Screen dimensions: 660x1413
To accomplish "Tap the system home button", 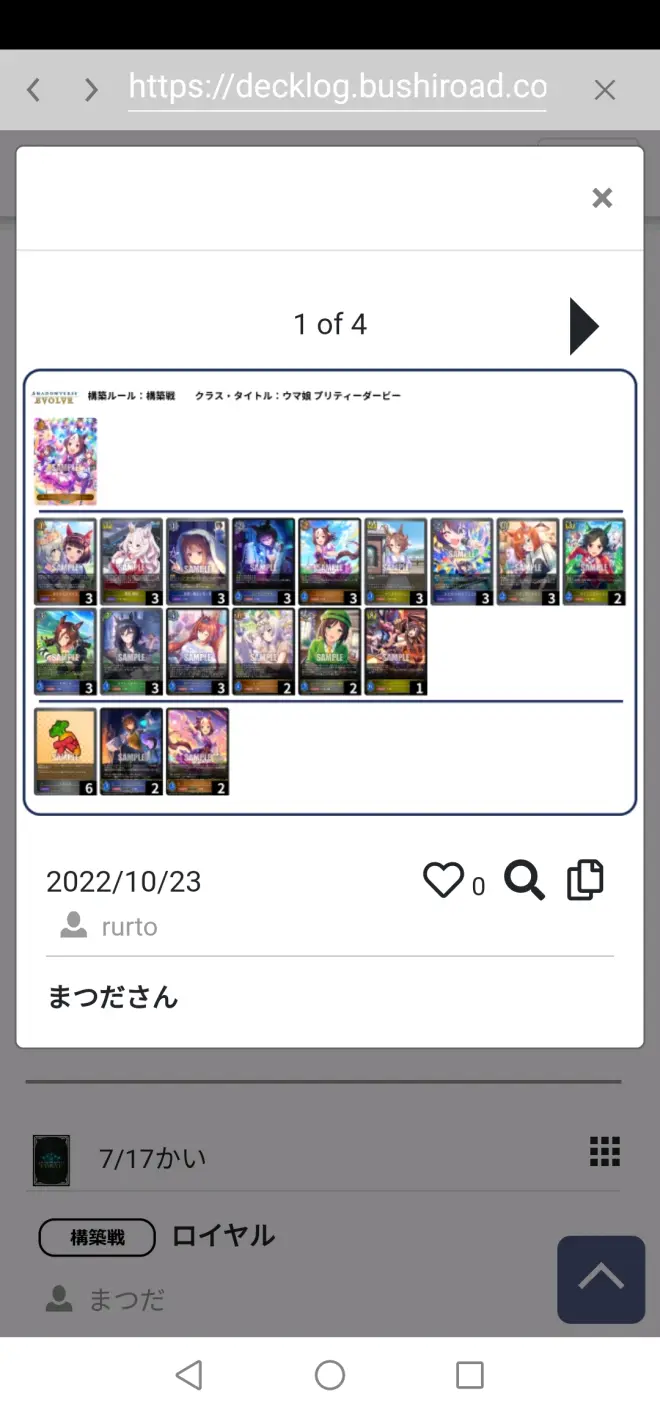I will pyautogui.click(x=330, y=1375).
